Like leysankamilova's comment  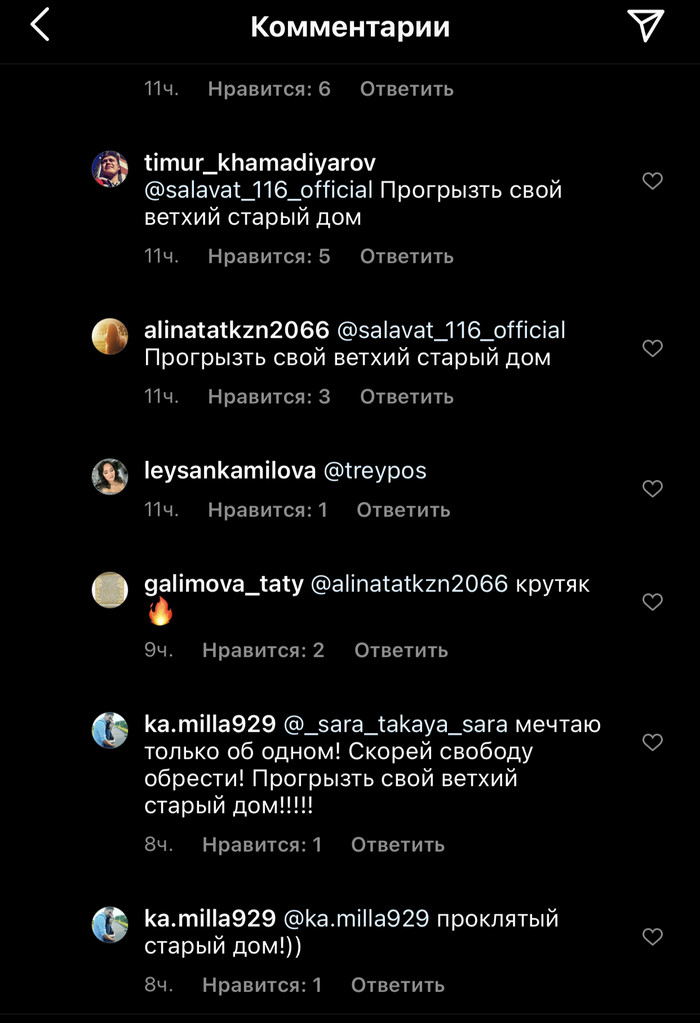pos(652,489)
